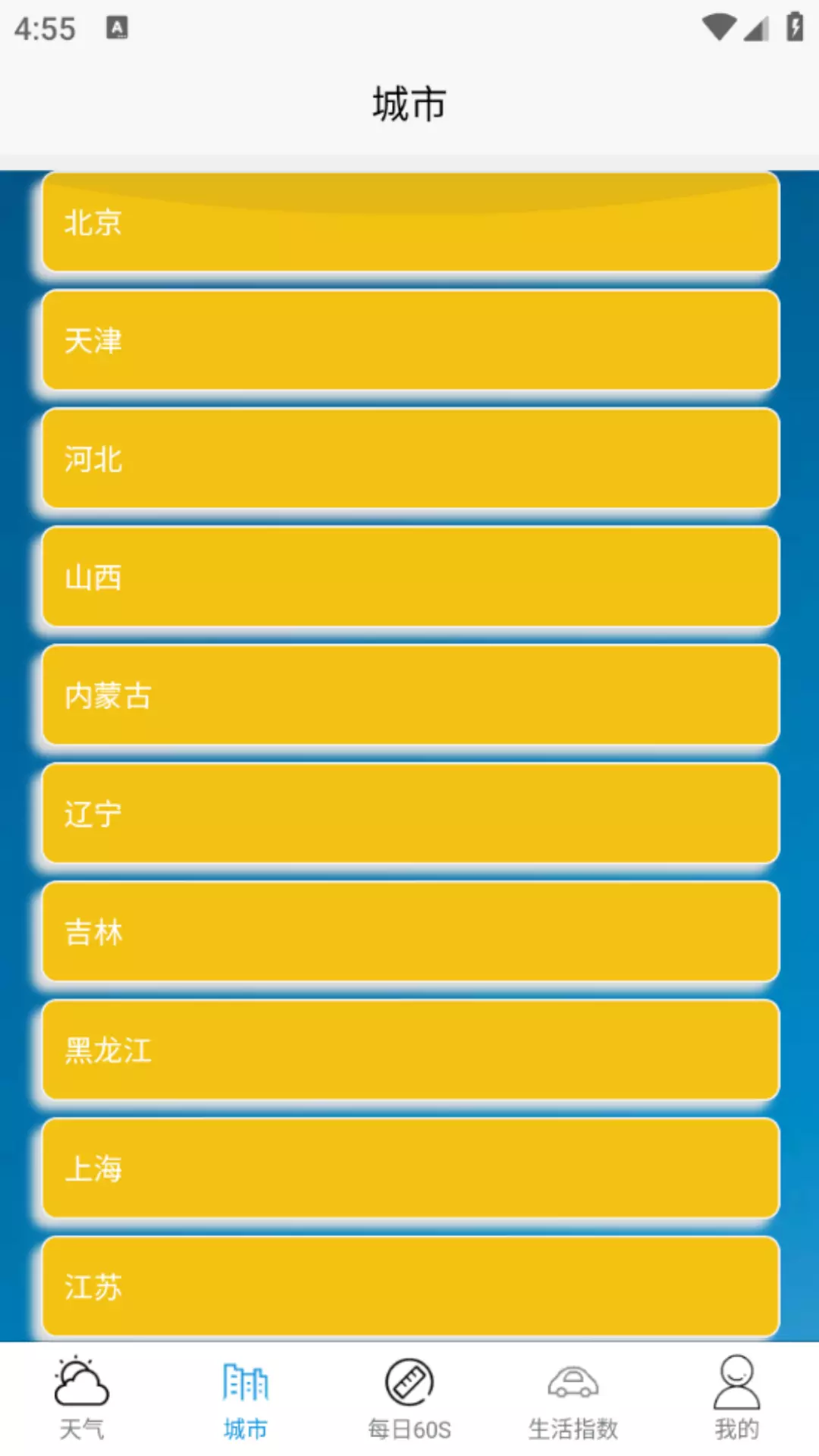The height and width of the screenshot is (1456, 819).
Task: Open 辽宁 province
Action: pos(410,814)
